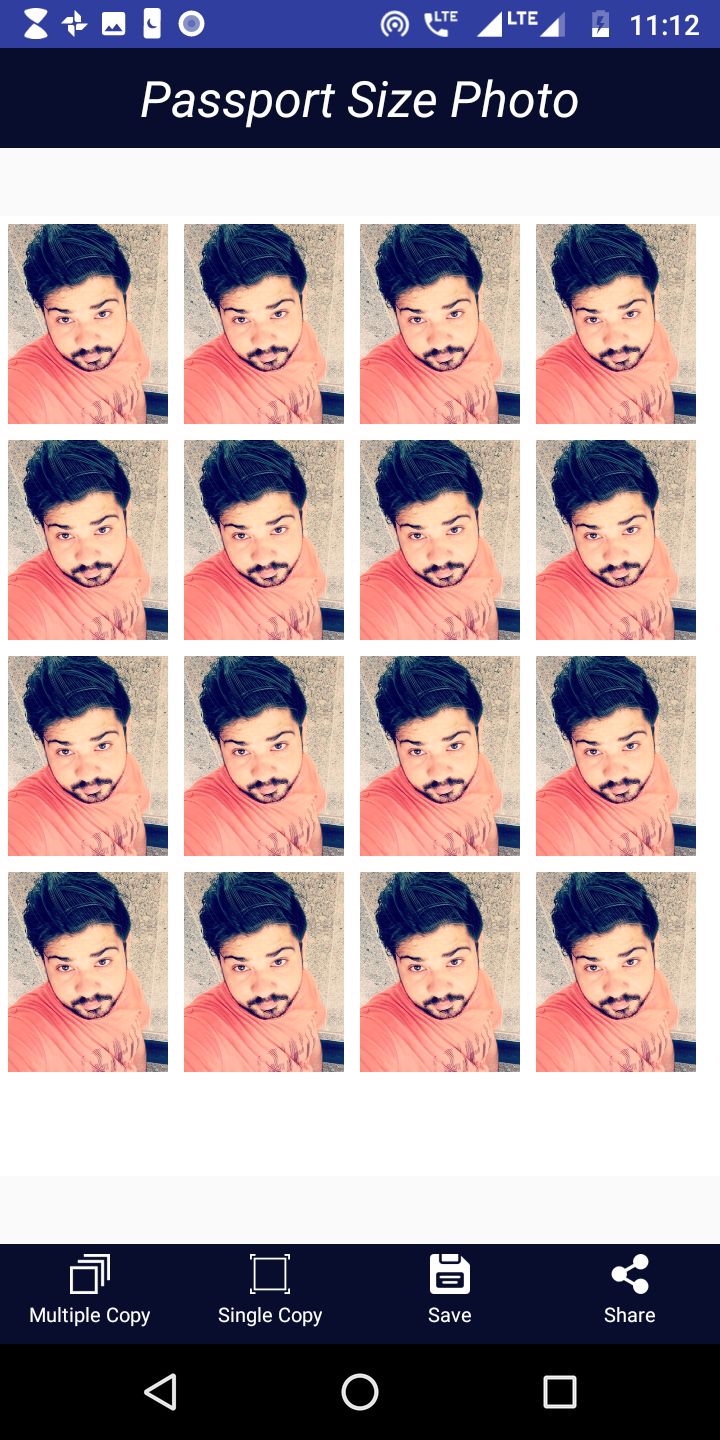Go back using the system back button

[160, 1392]
